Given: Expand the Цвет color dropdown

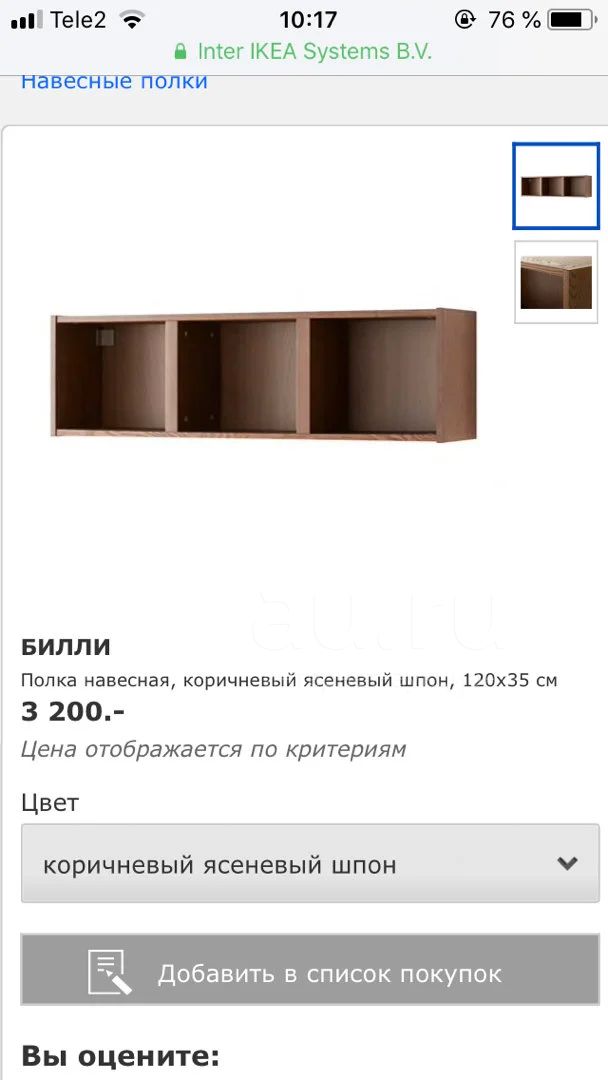Looking at the screenshot, I should pyautogui.click(x=310, y=863).
